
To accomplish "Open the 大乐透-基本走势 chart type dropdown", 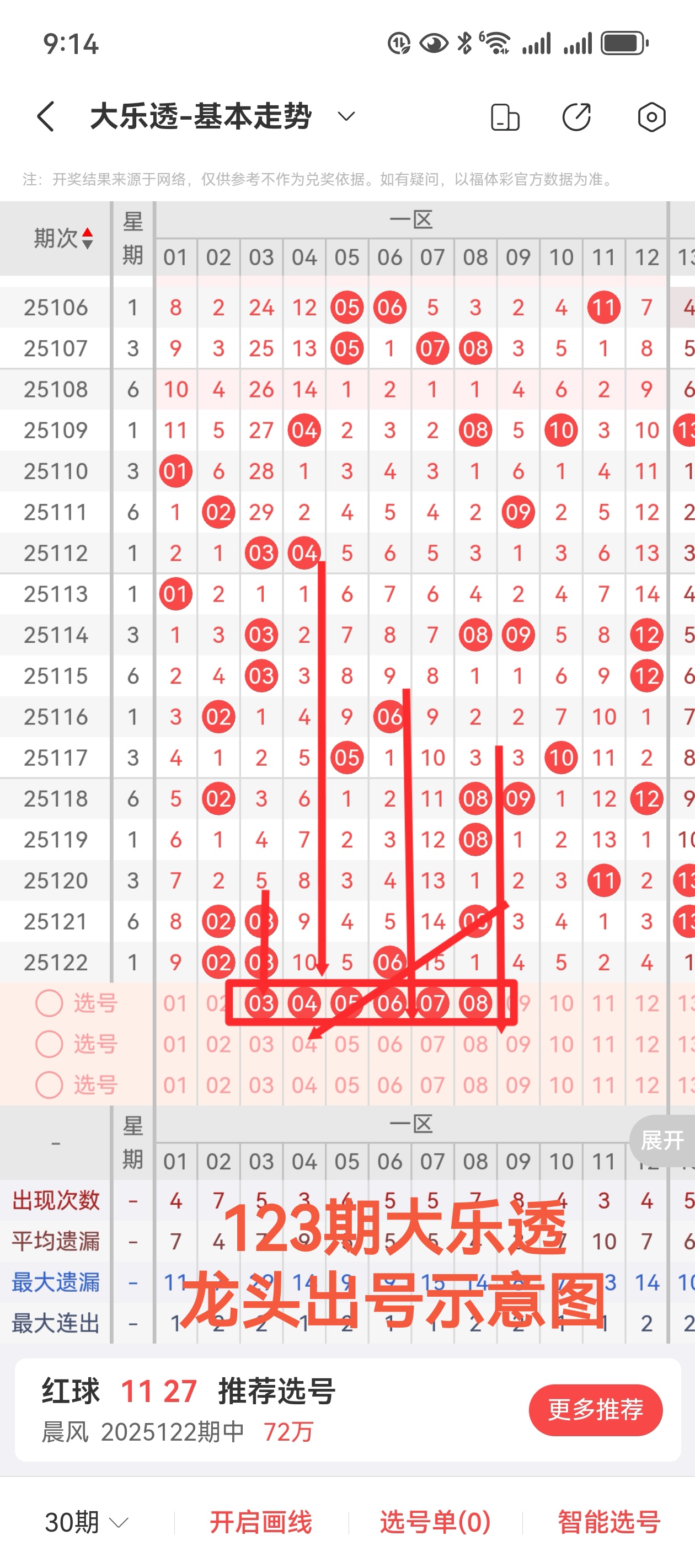I will (346, 116).
